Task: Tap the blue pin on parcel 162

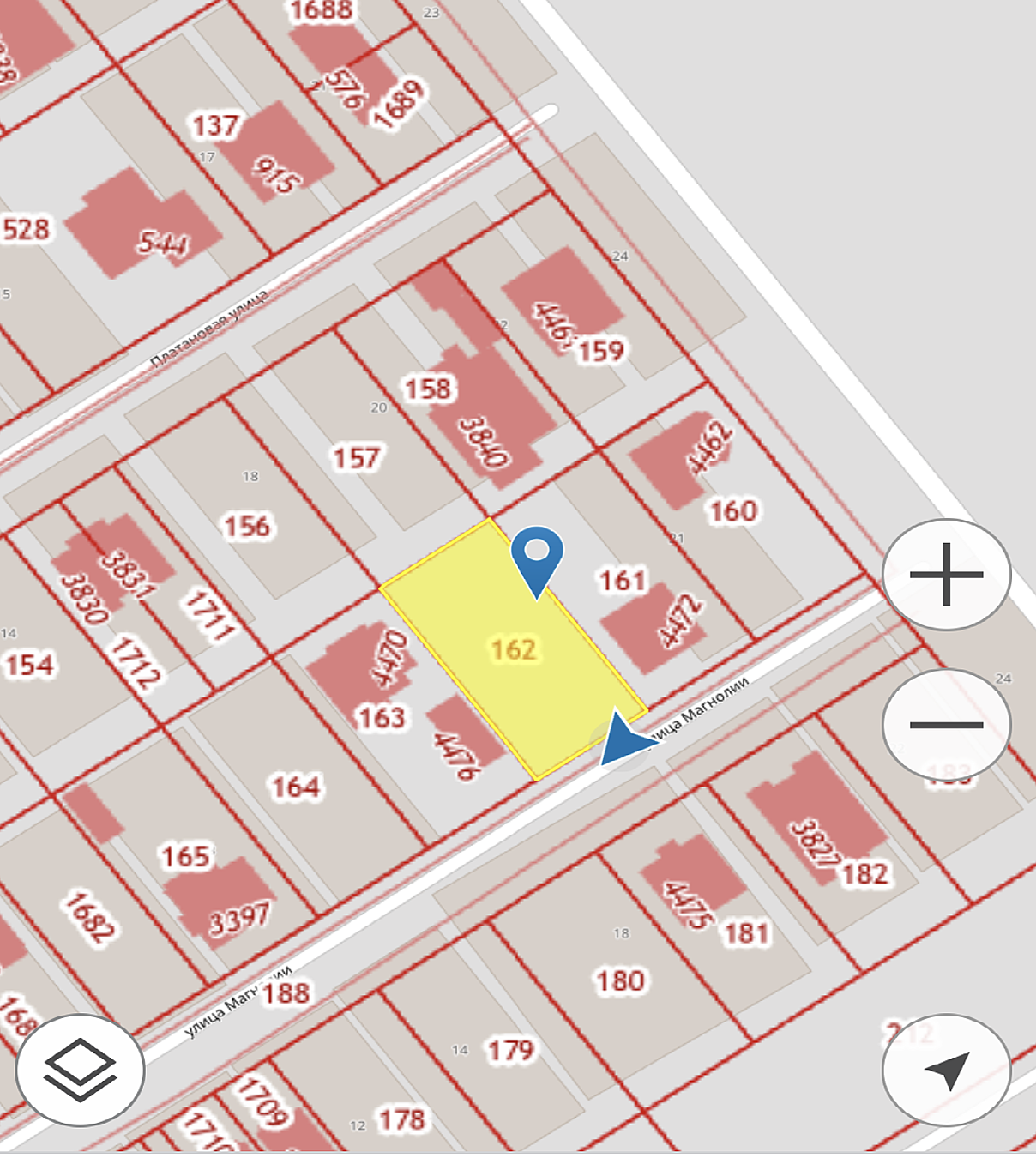Action: tap(537, 553)
